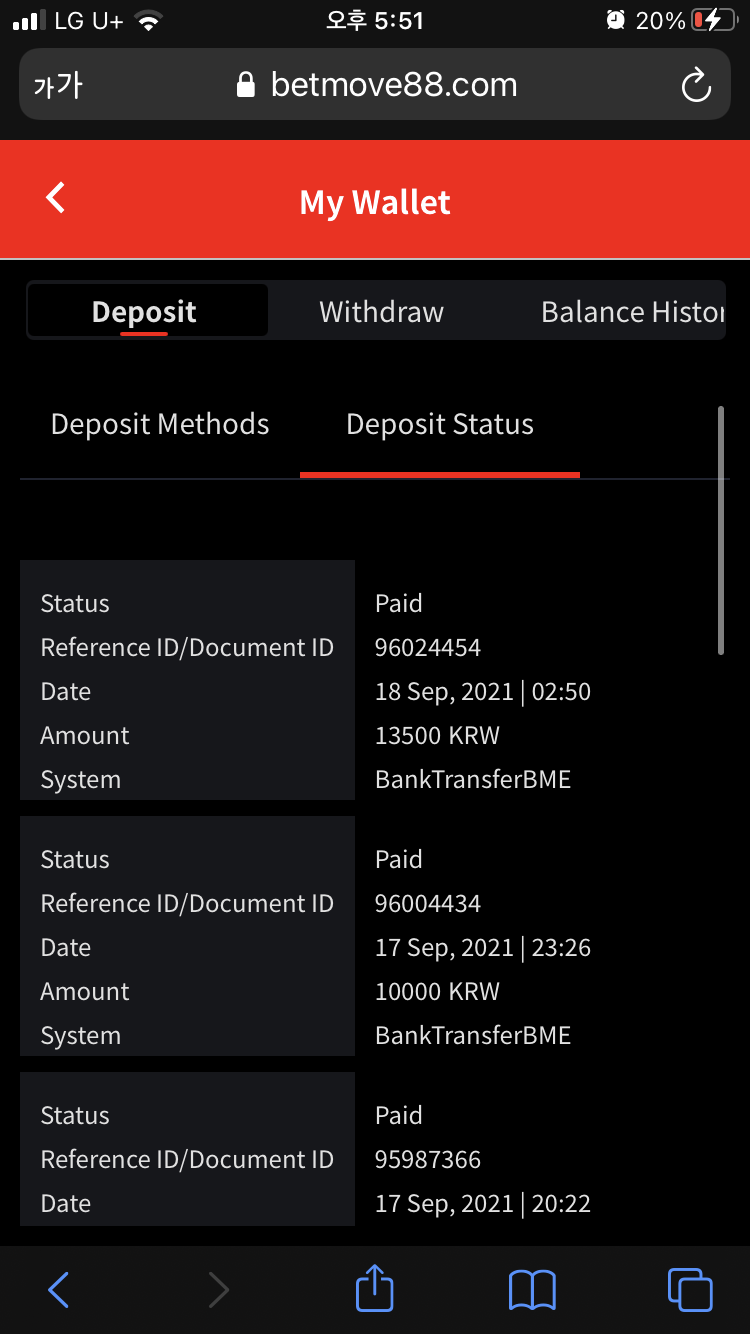Image resolution: width=750 pixels, height=1334 pixels.
Task: Open the Balance History tab
Action: click(x=632, y=312)
